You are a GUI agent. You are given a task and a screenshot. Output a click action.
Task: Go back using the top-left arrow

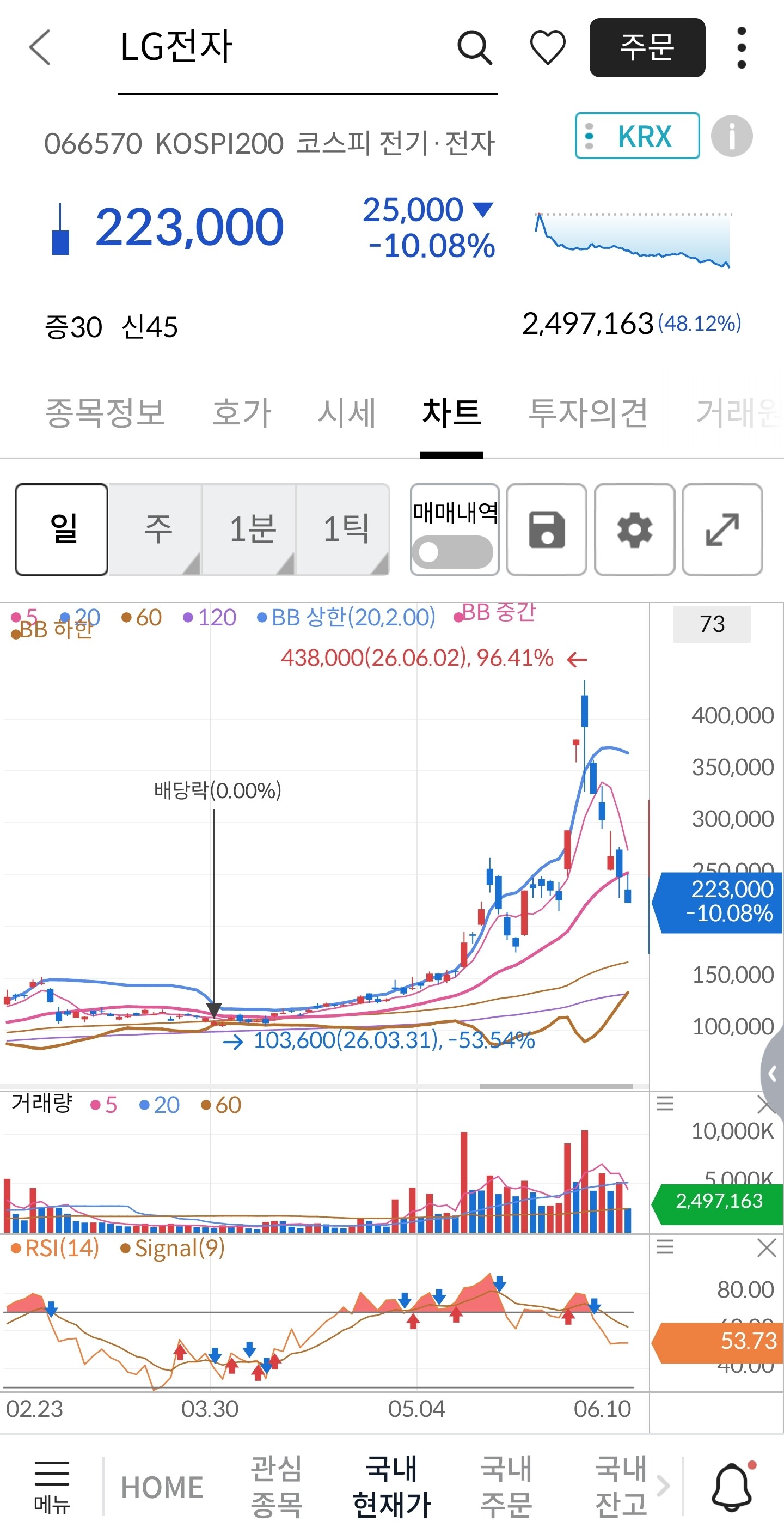coord(40,47)
